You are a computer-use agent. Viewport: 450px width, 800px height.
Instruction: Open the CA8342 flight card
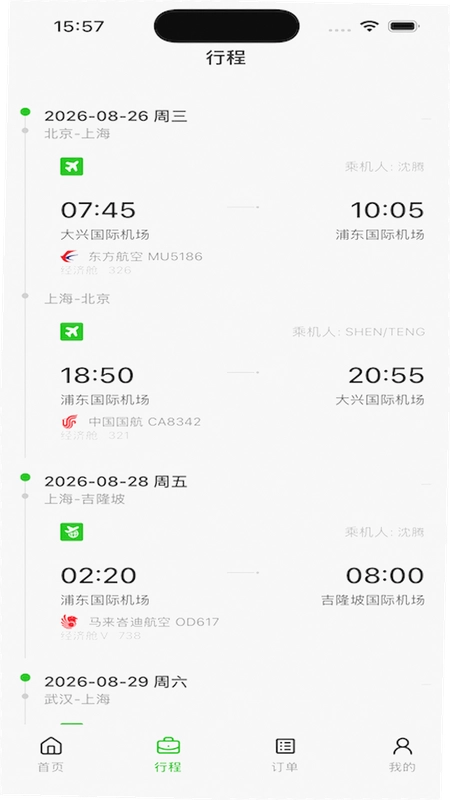pos(242,382)
